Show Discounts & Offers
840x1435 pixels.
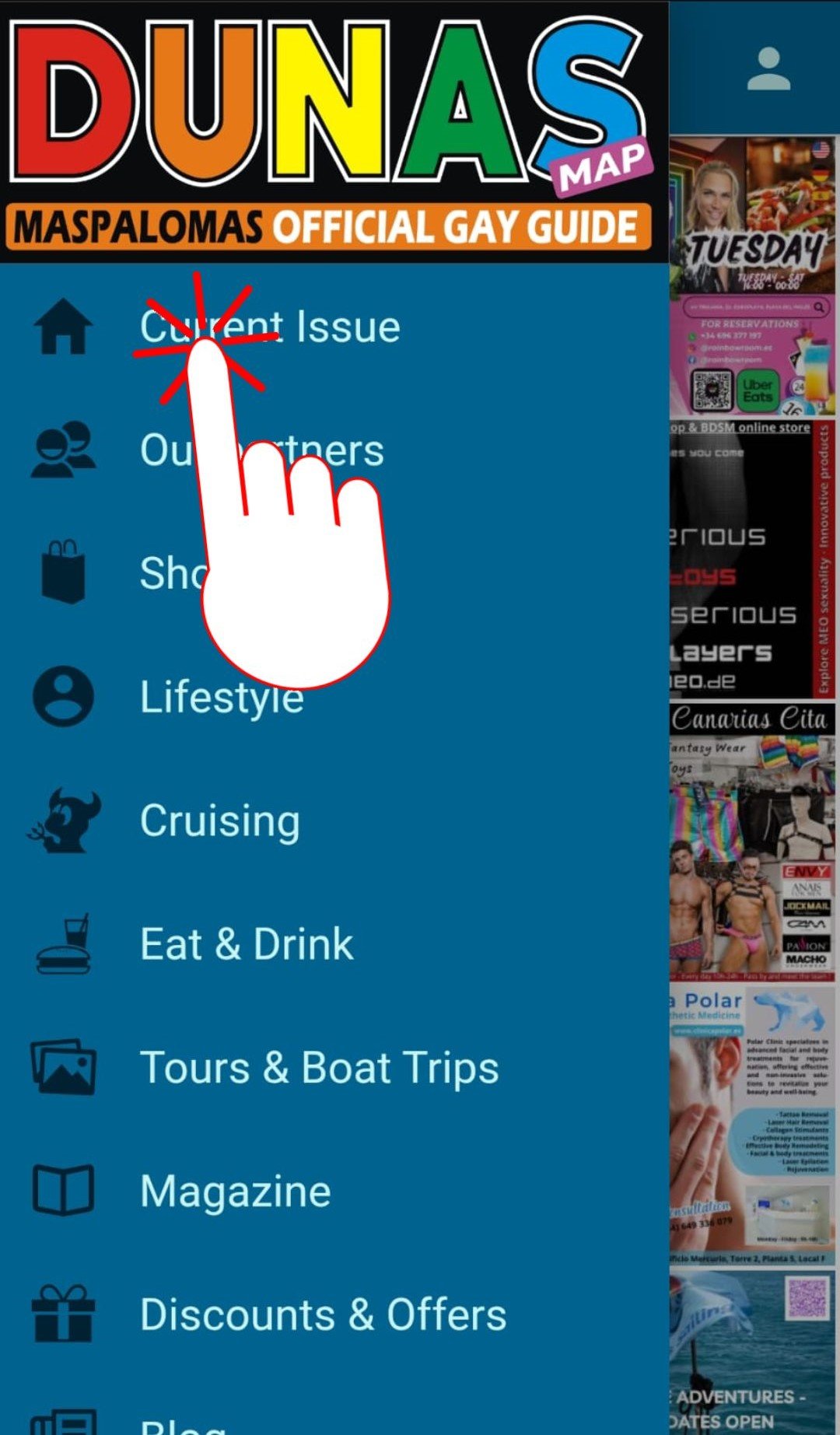(323, 1315)
